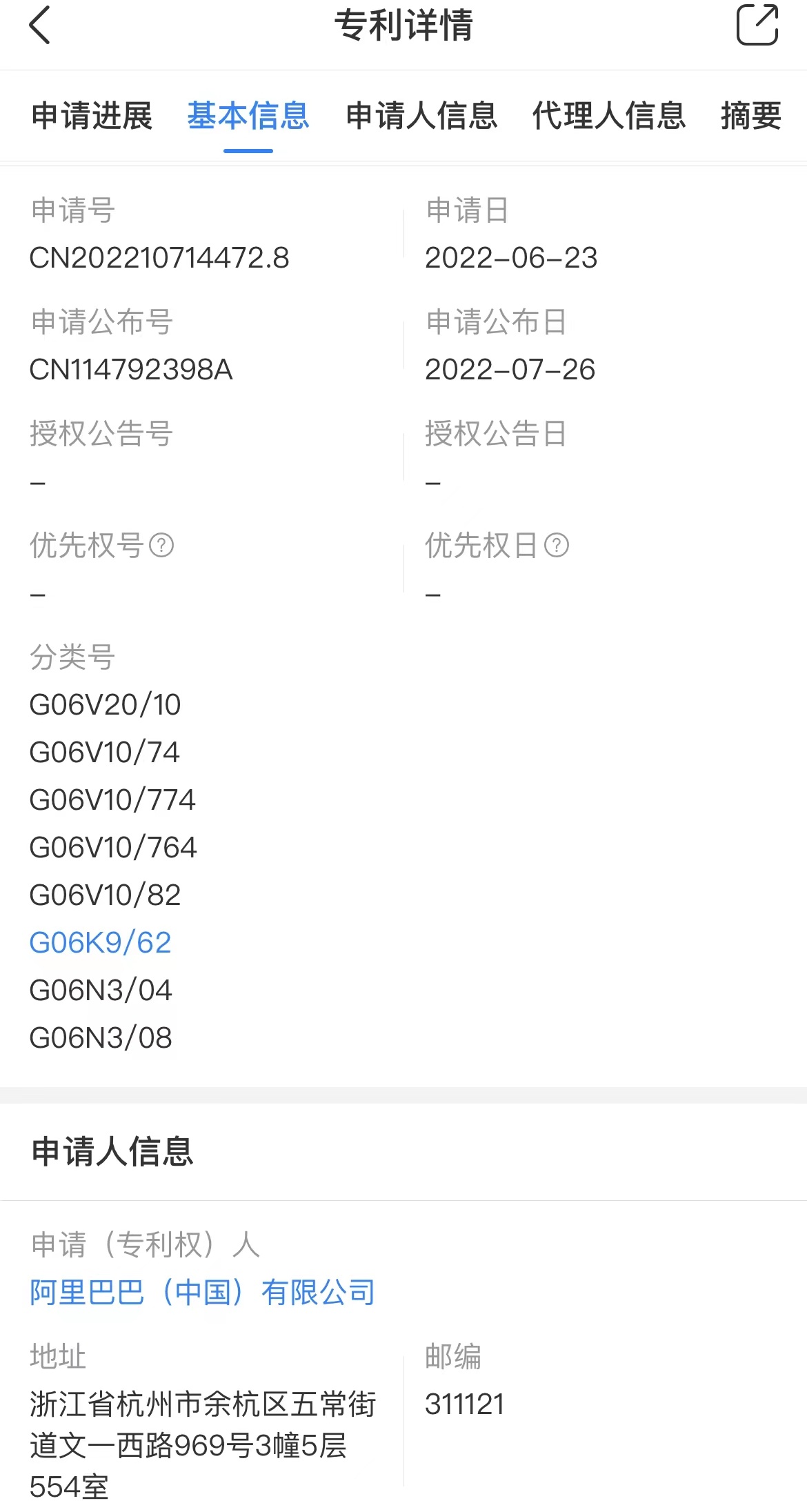Tap the help icon beside 优先权号
Screen dimensions: 807x1512
[x=161, y=546]
